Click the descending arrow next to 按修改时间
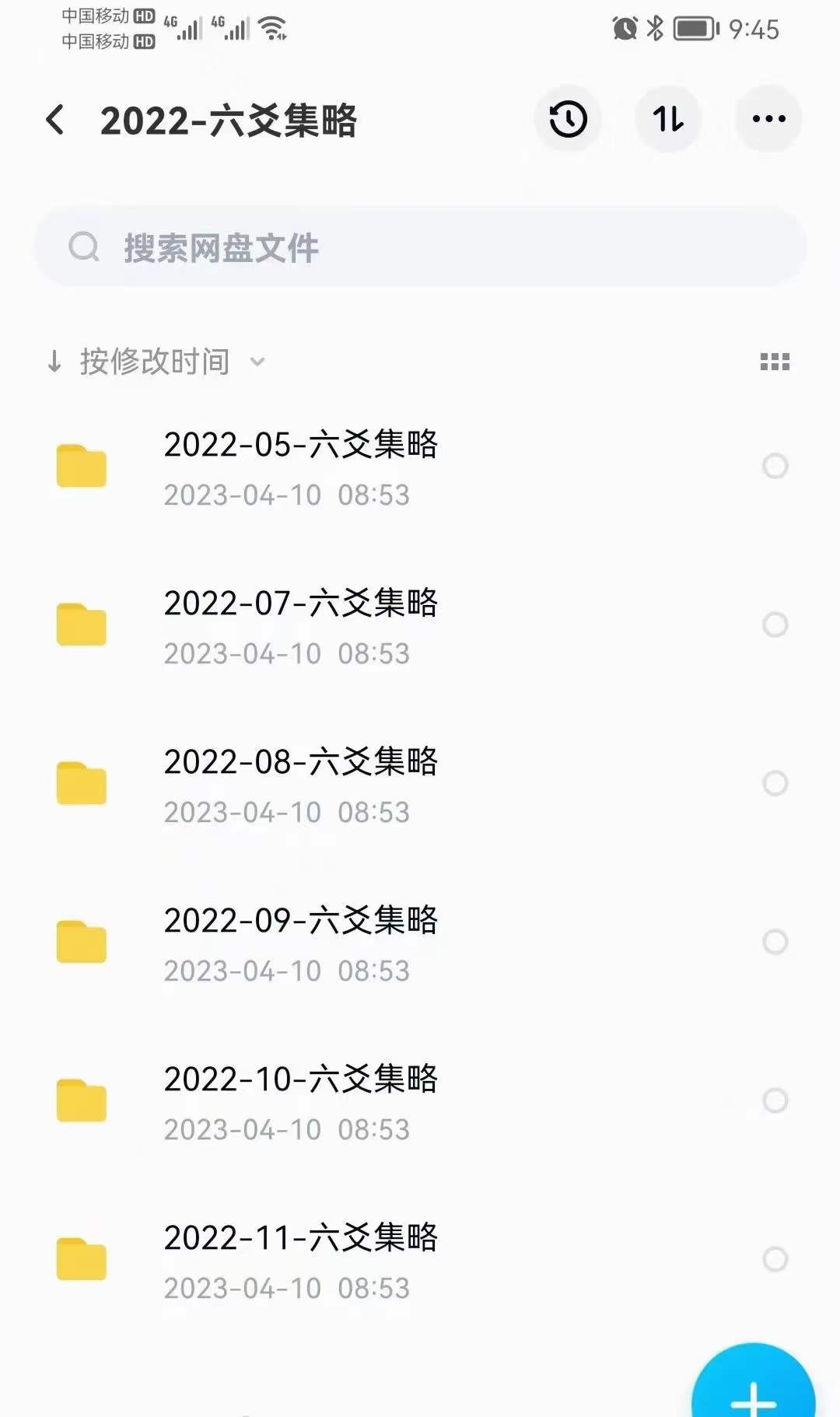Viewport: 840px width, 1417px height. point(54,361)
